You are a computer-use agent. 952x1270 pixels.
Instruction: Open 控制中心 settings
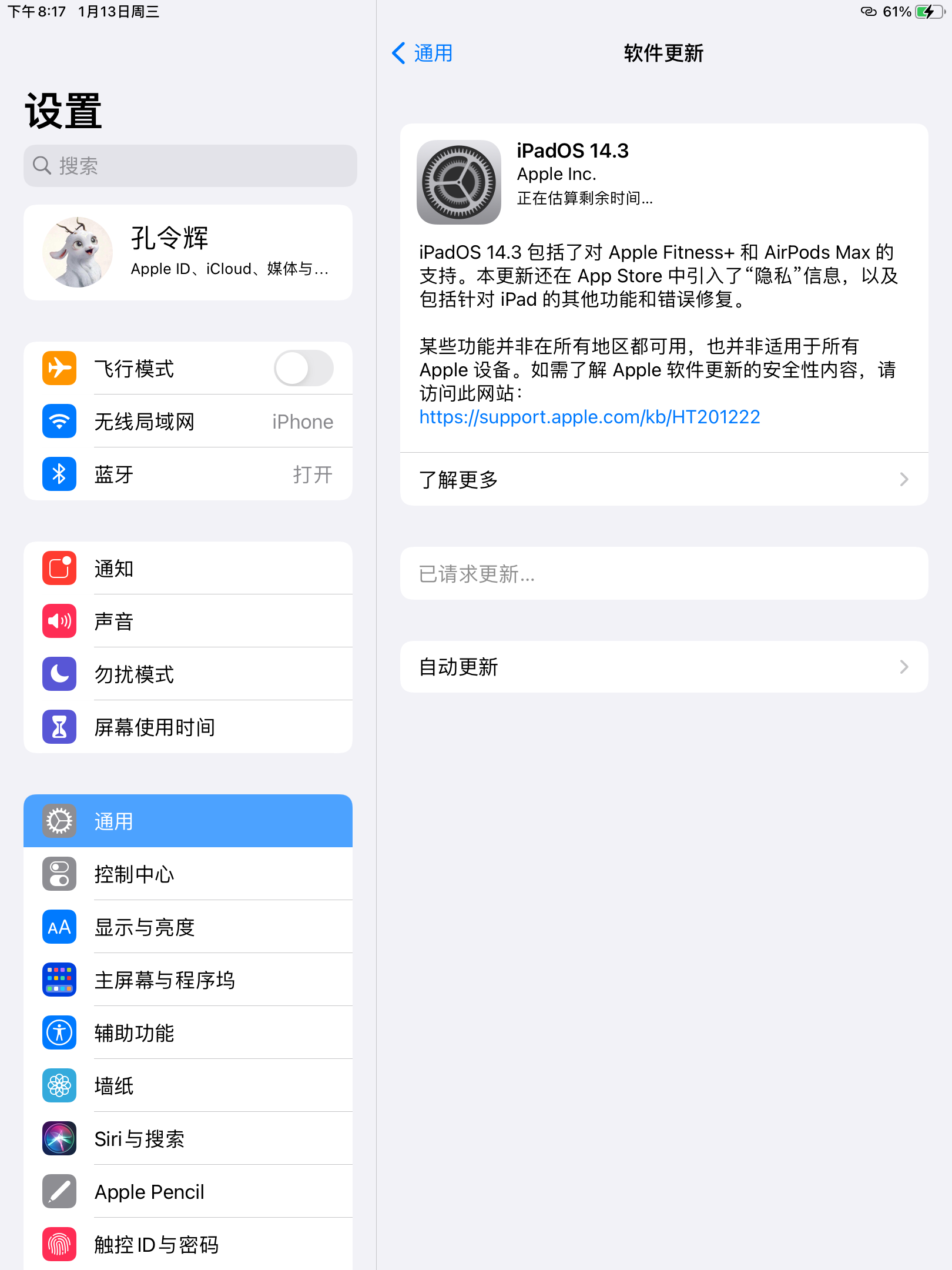point(188,874)
